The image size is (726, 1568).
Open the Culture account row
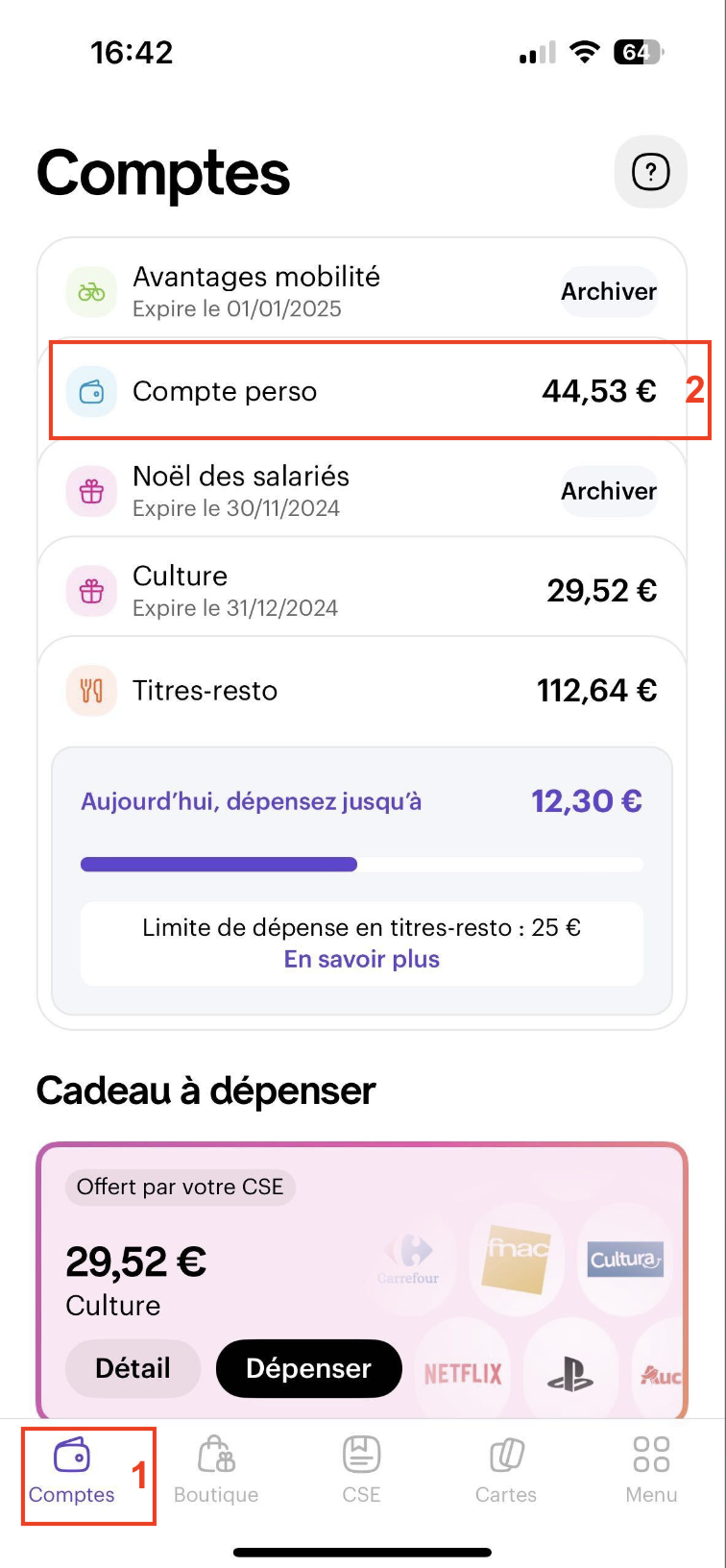(x=361, y=590)
